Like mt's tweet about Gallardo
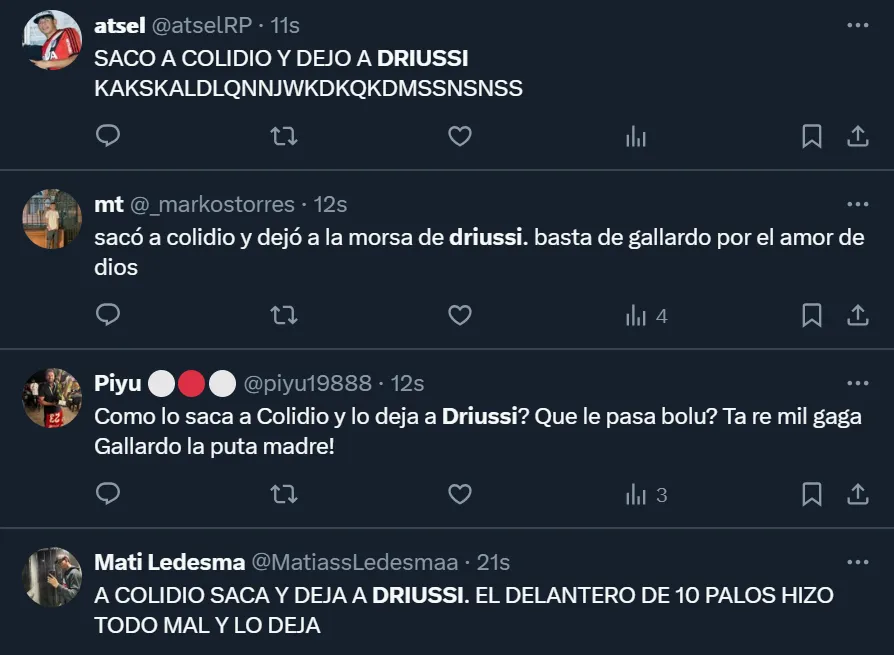Screen dimensions: 894x655 [459, 315]
